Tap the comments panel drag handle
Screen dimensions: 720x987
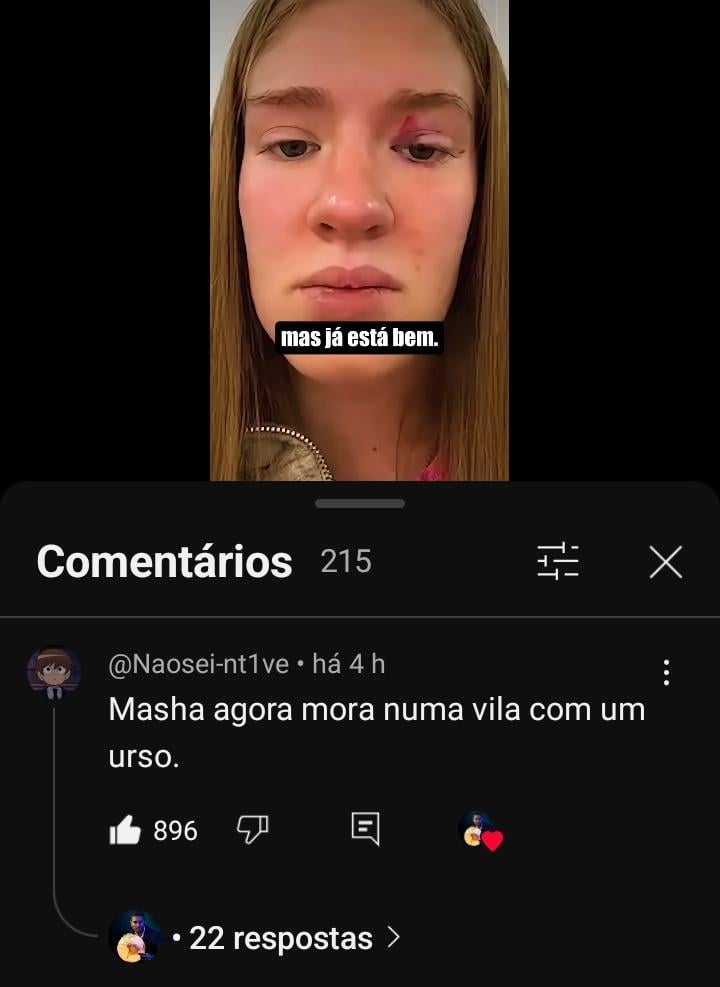pos(360,503)
